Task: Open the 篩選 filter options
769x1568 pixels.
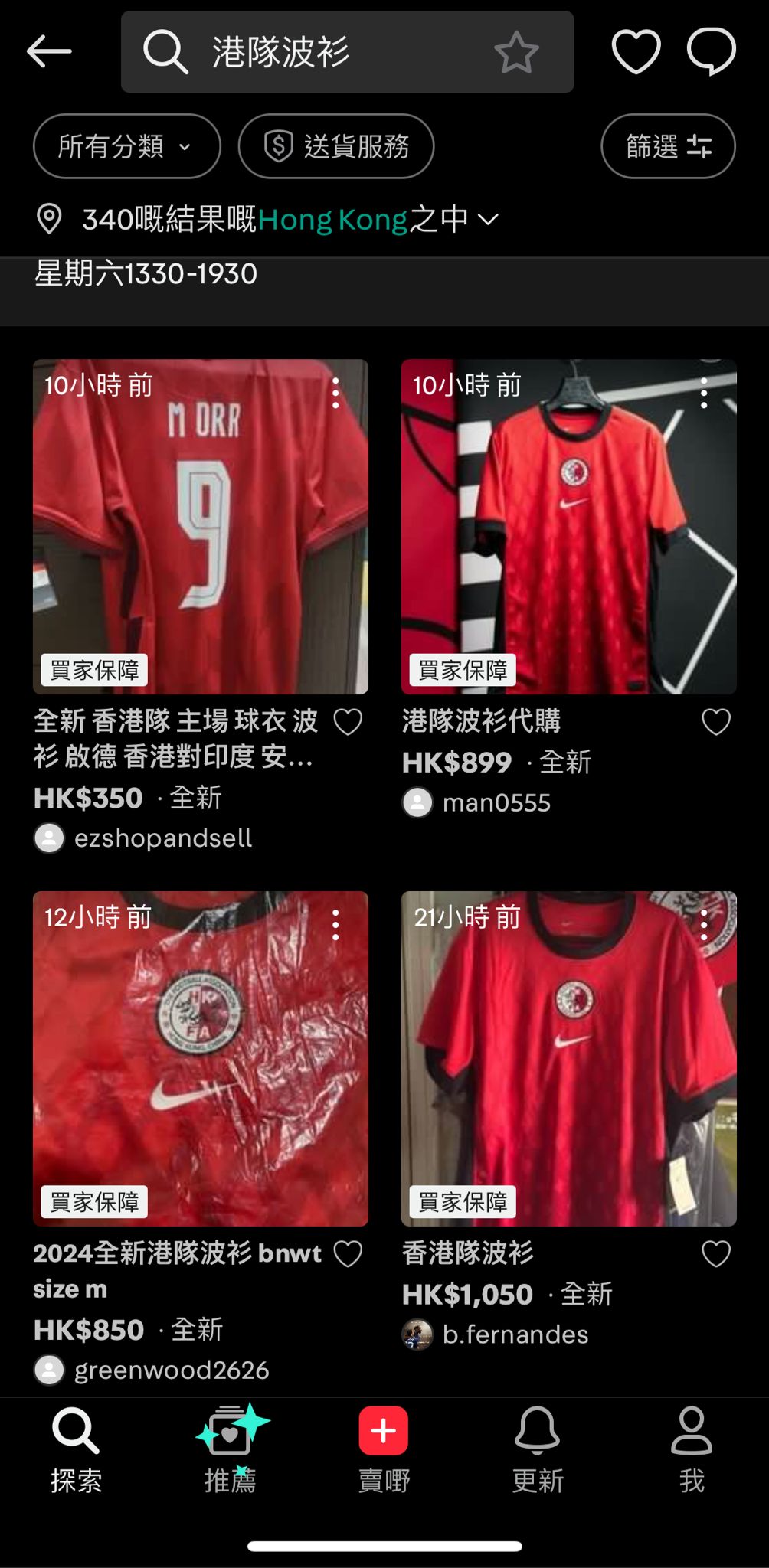Action: [668, 146]
